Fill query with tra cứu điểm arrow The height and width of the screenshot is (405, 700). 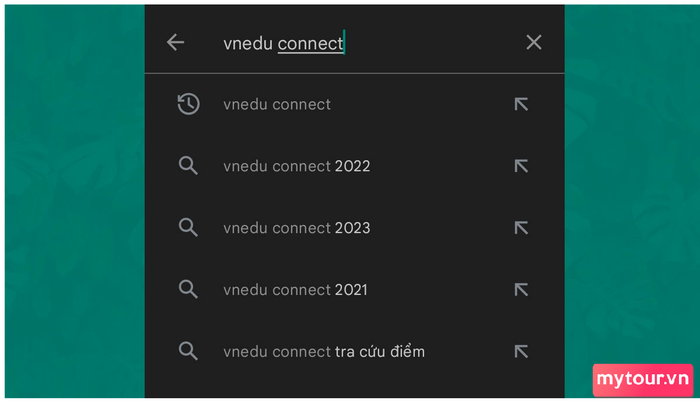[521, 351]
